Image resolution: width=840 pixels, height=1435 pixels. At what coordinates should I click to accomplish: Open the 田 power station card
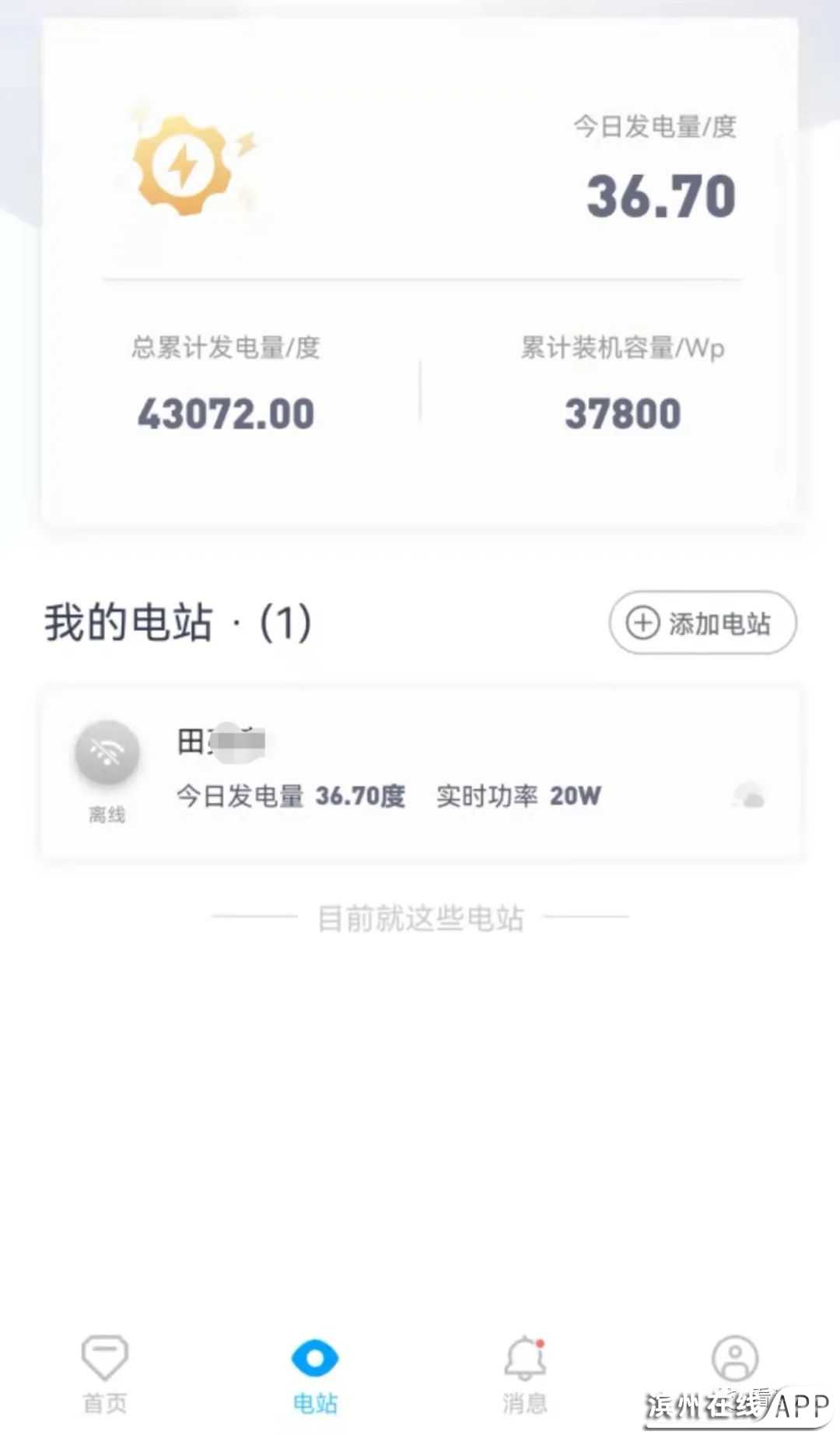pos(420,772)
